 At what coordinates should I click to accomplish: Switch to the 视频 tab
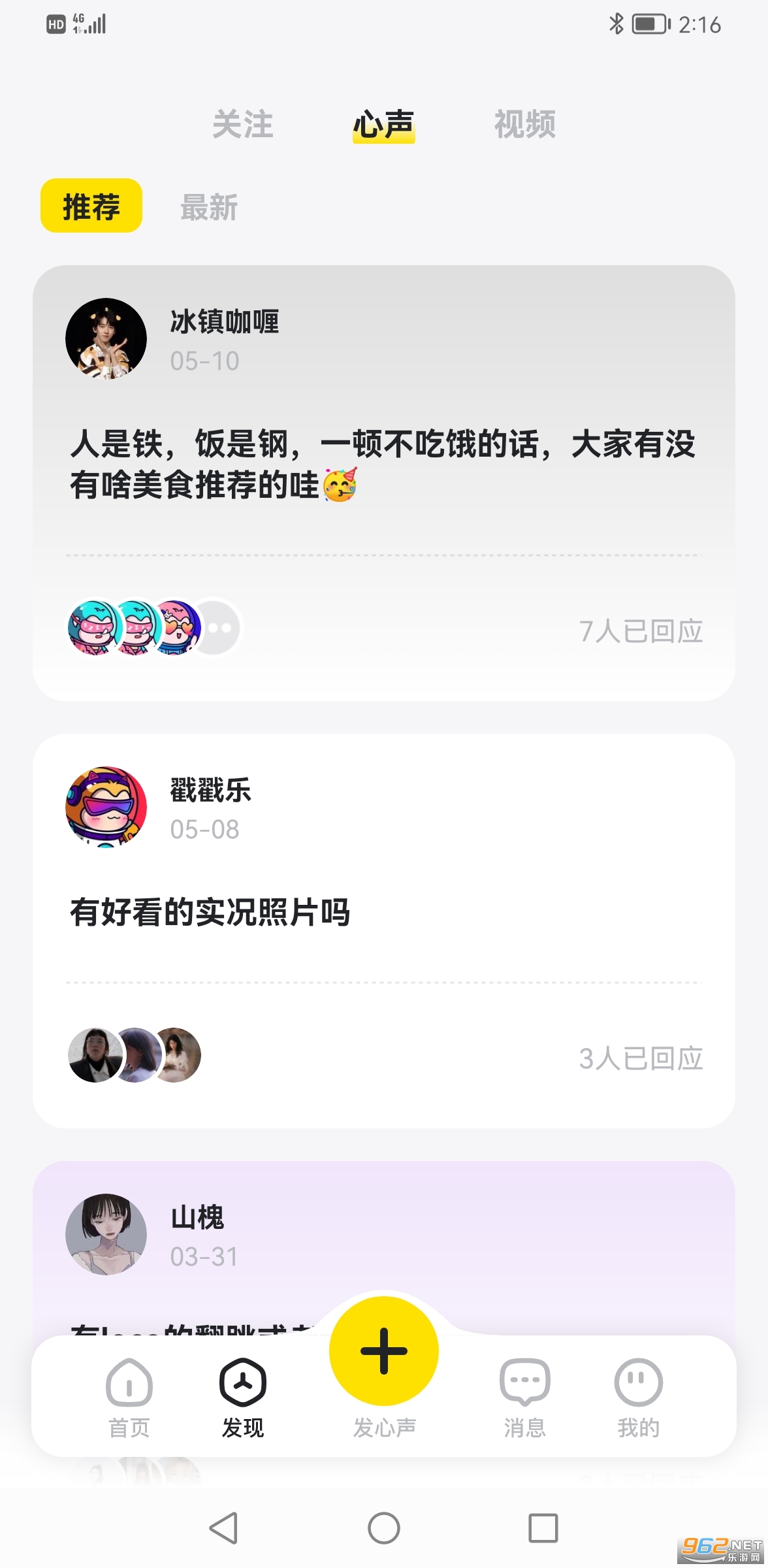pyautogui.click(x=524, y=124)
